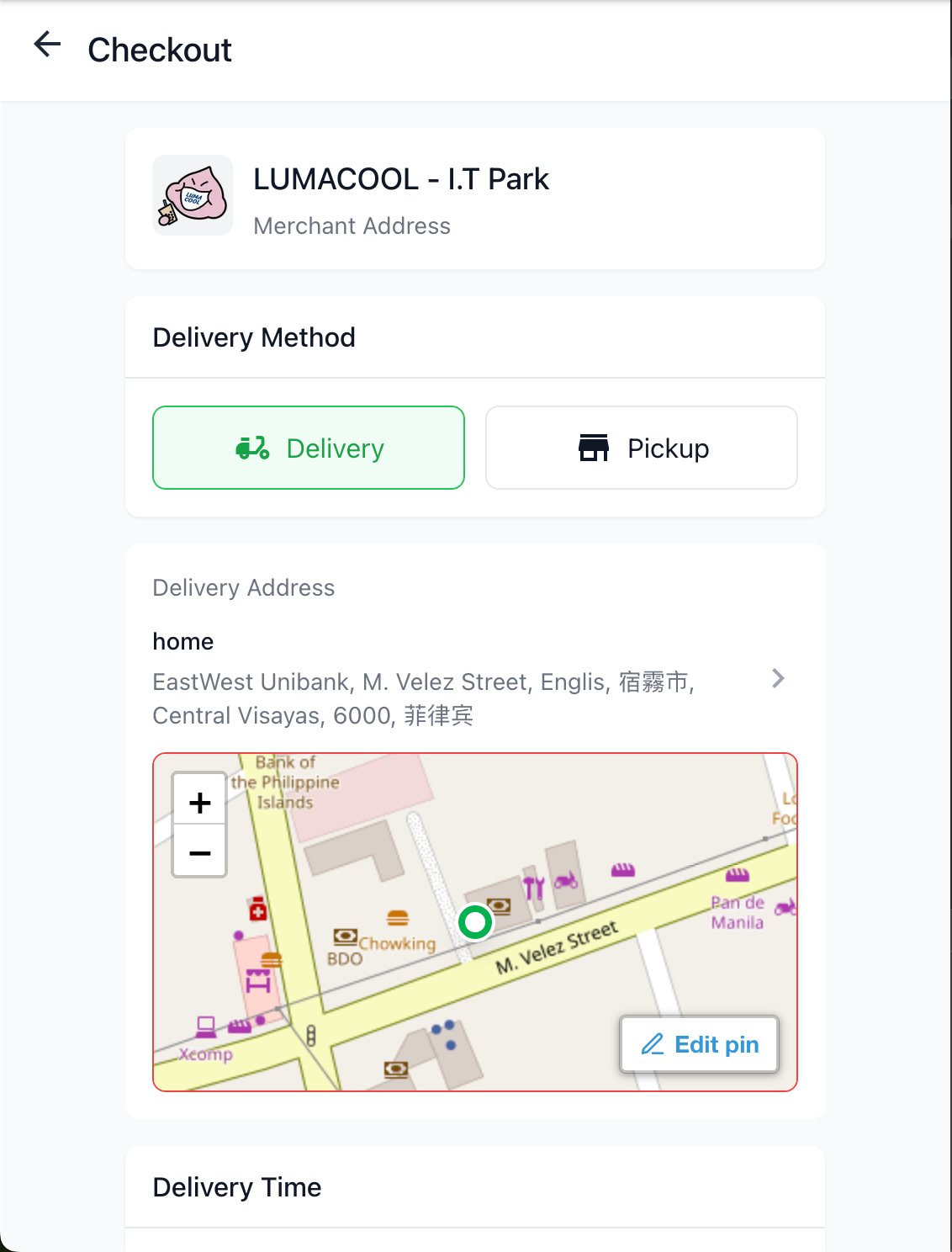Zoom in on the map
Screen dimensions: 952x1252
[200, 803]
